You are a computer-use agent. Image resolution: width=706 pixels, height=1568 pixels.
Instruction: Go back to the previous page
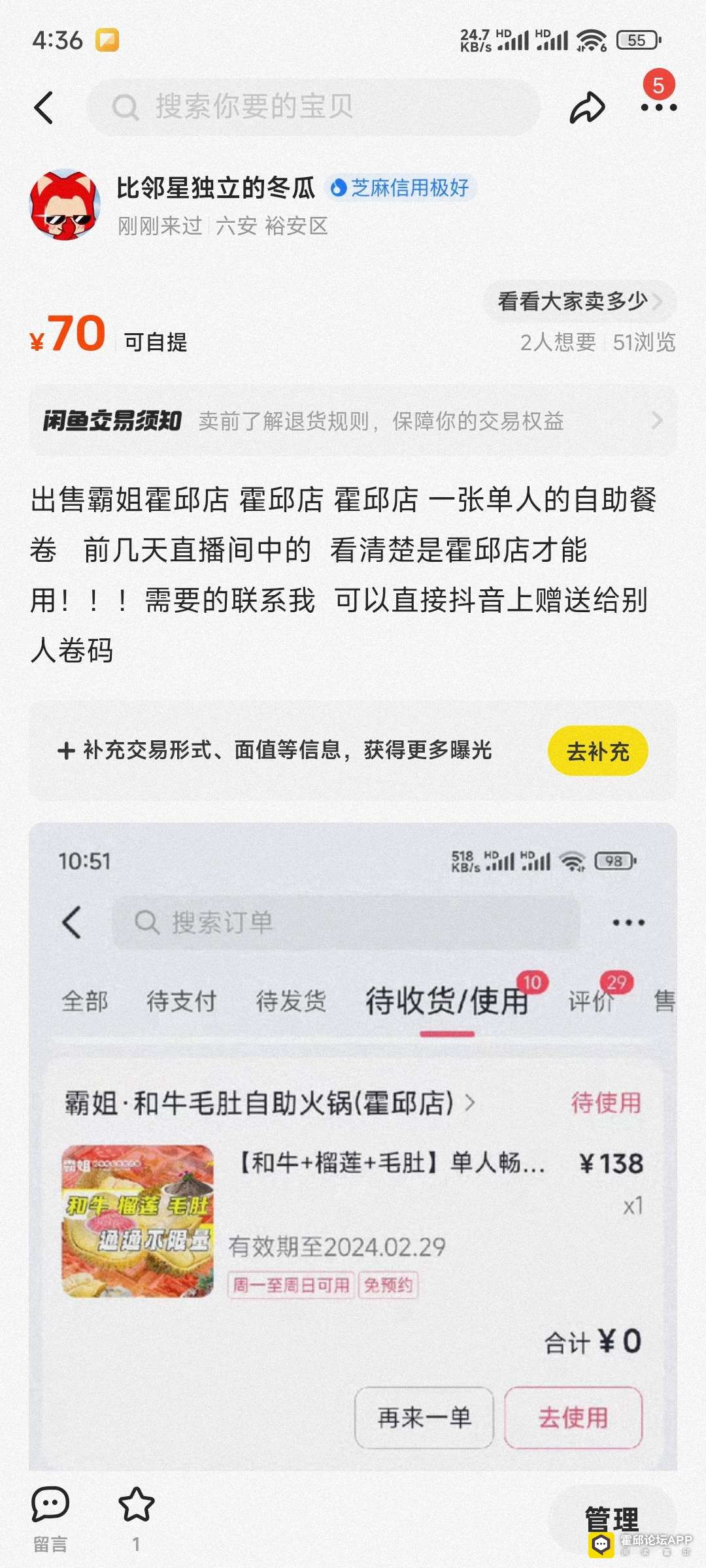click(x=44, y=108)
